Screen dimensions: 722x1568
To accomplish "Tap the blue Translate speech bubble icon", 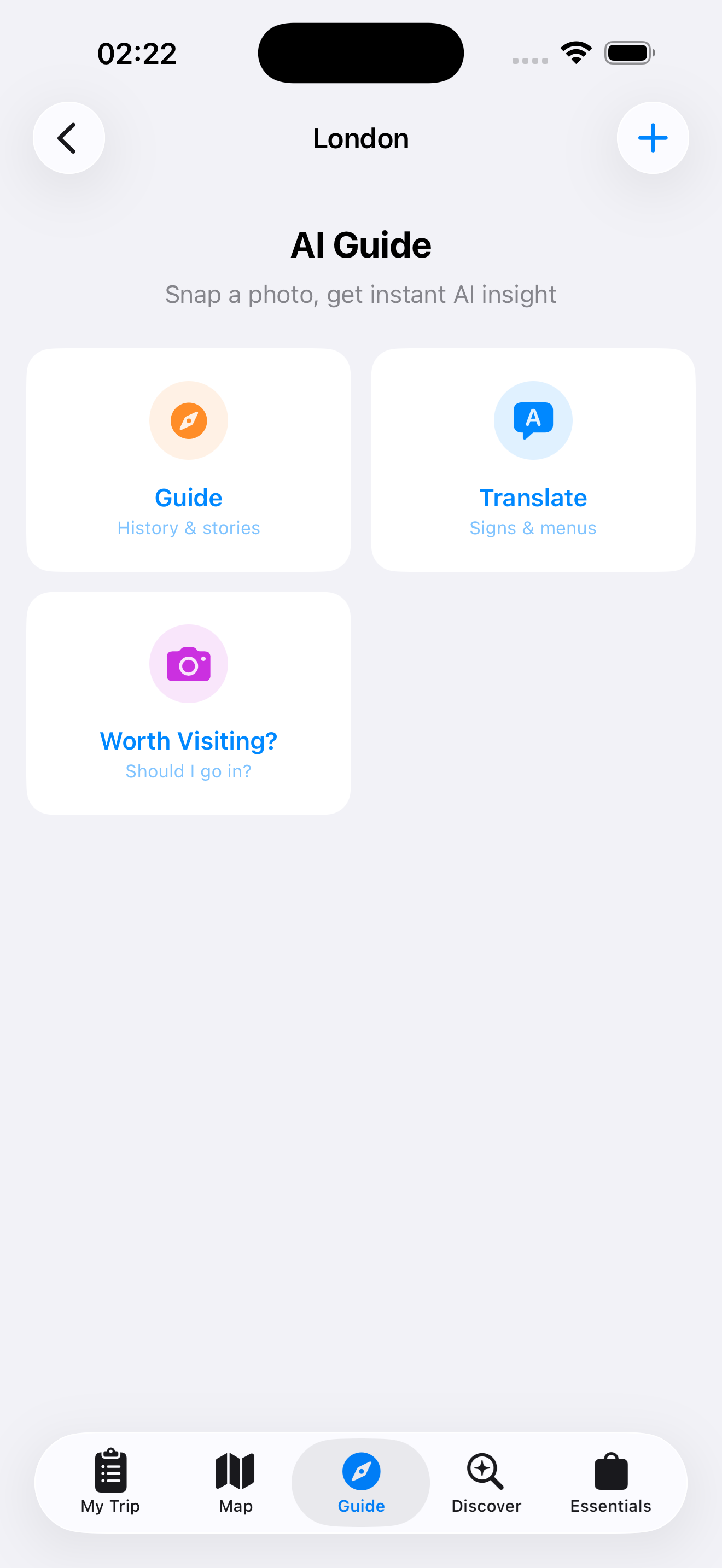I will tap(533, 420).
